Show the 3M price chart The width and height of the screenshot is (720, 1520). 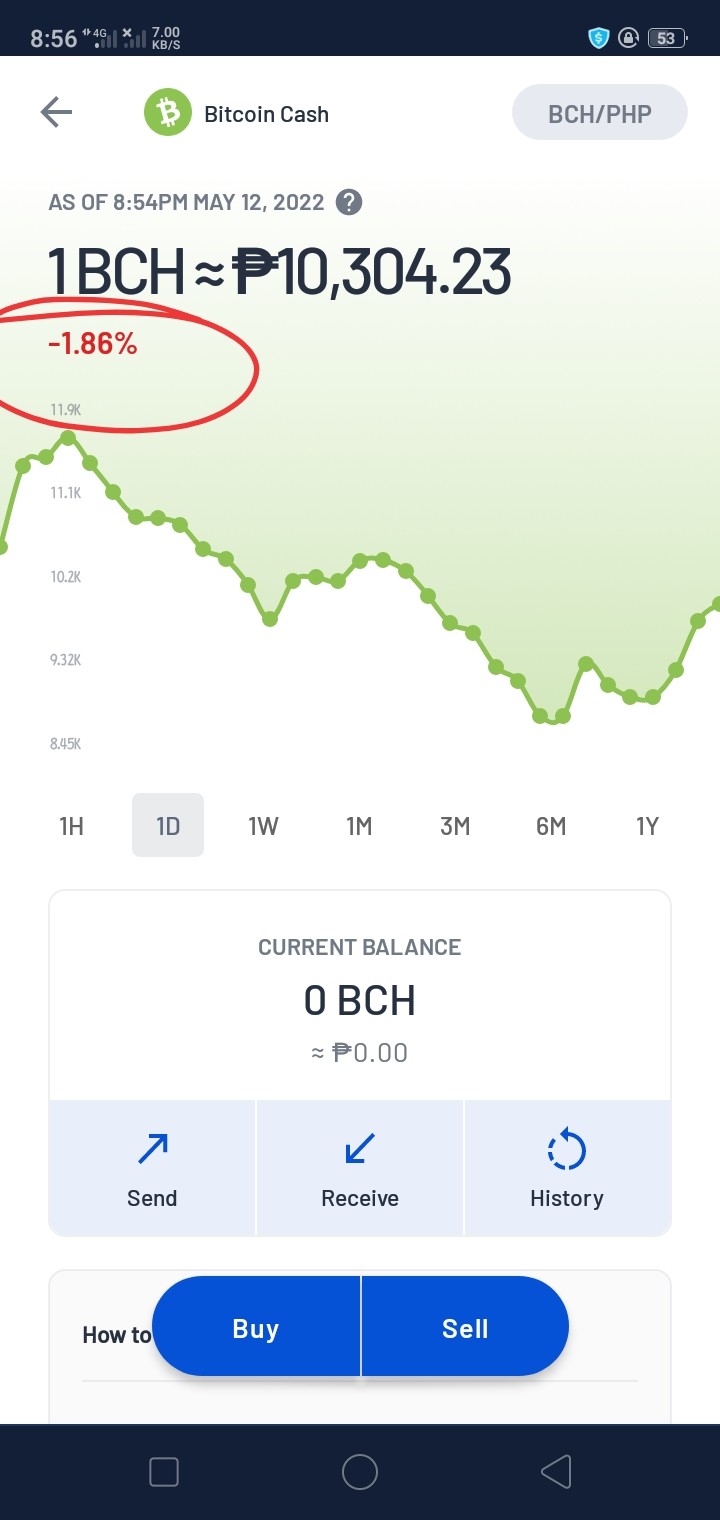point(455,826)
